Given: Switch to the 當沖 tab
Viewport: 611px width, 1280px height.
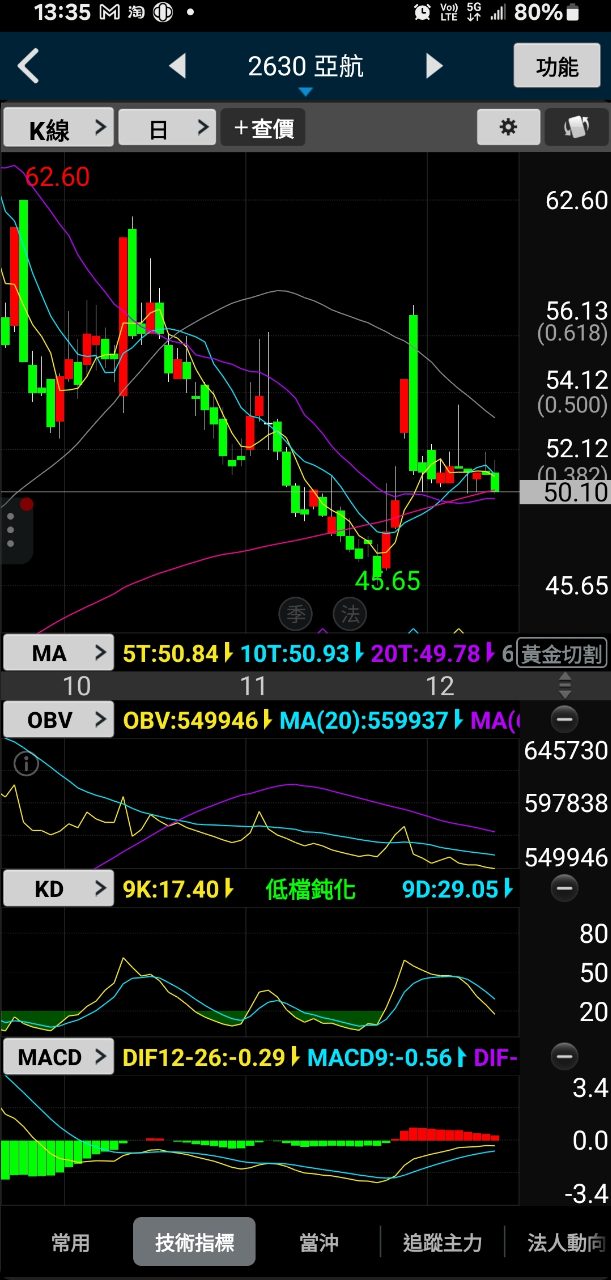Looking at the screenshot, I should point(319,1243).
